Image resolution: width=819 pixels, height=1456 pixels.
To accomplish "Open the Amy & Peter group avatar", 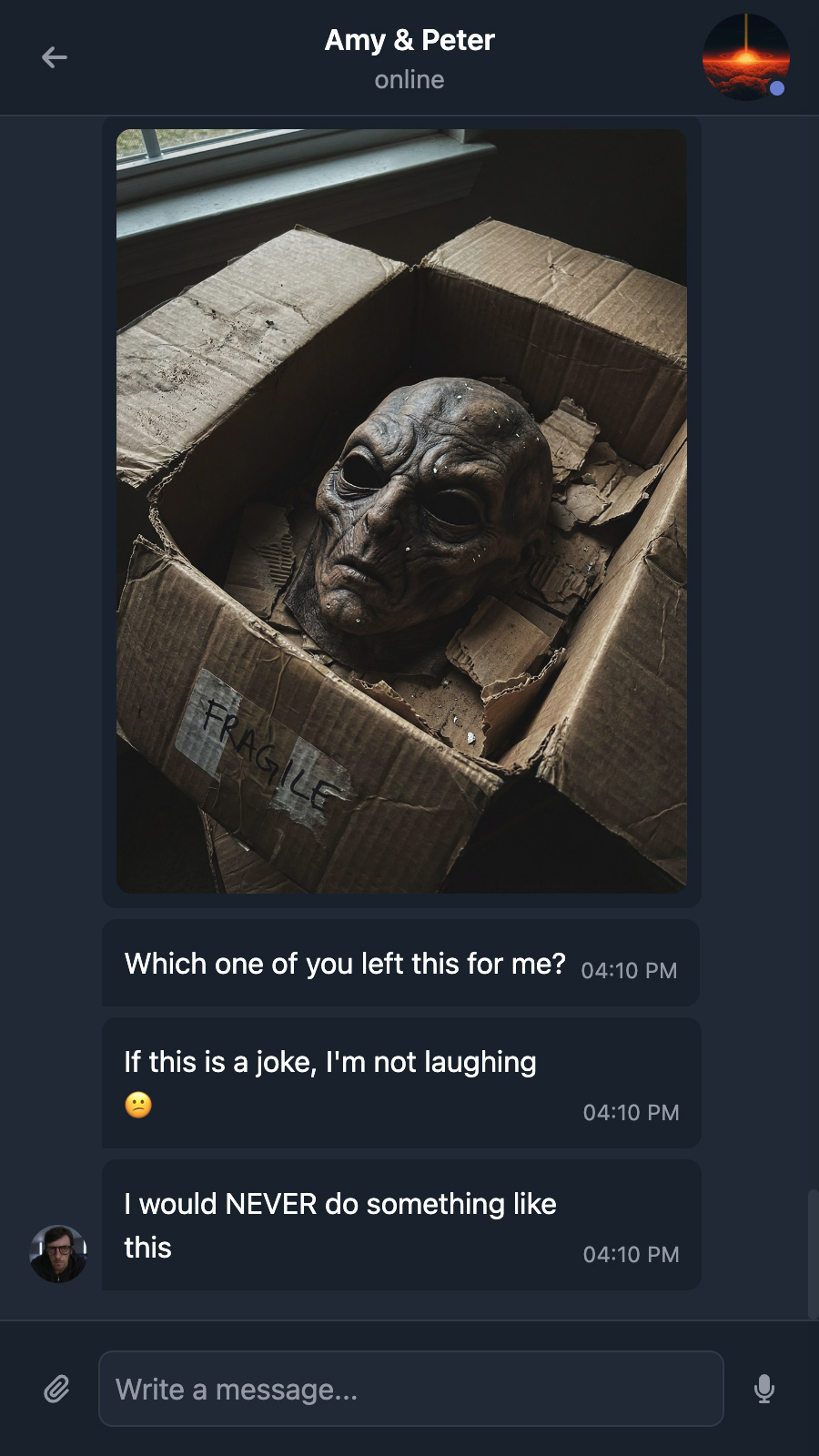I will [x=746, y=57].
